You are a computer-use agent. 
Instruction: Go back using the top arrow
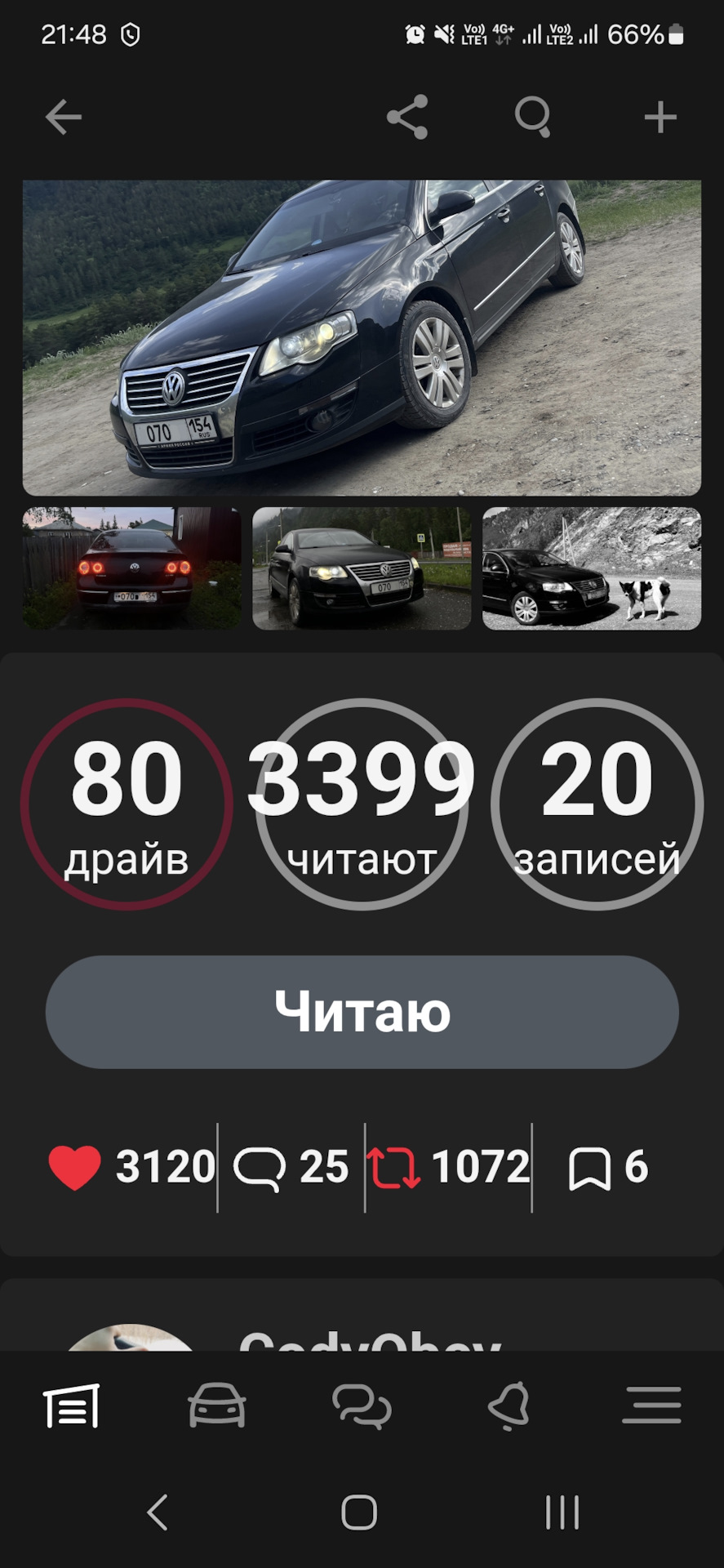63,118
